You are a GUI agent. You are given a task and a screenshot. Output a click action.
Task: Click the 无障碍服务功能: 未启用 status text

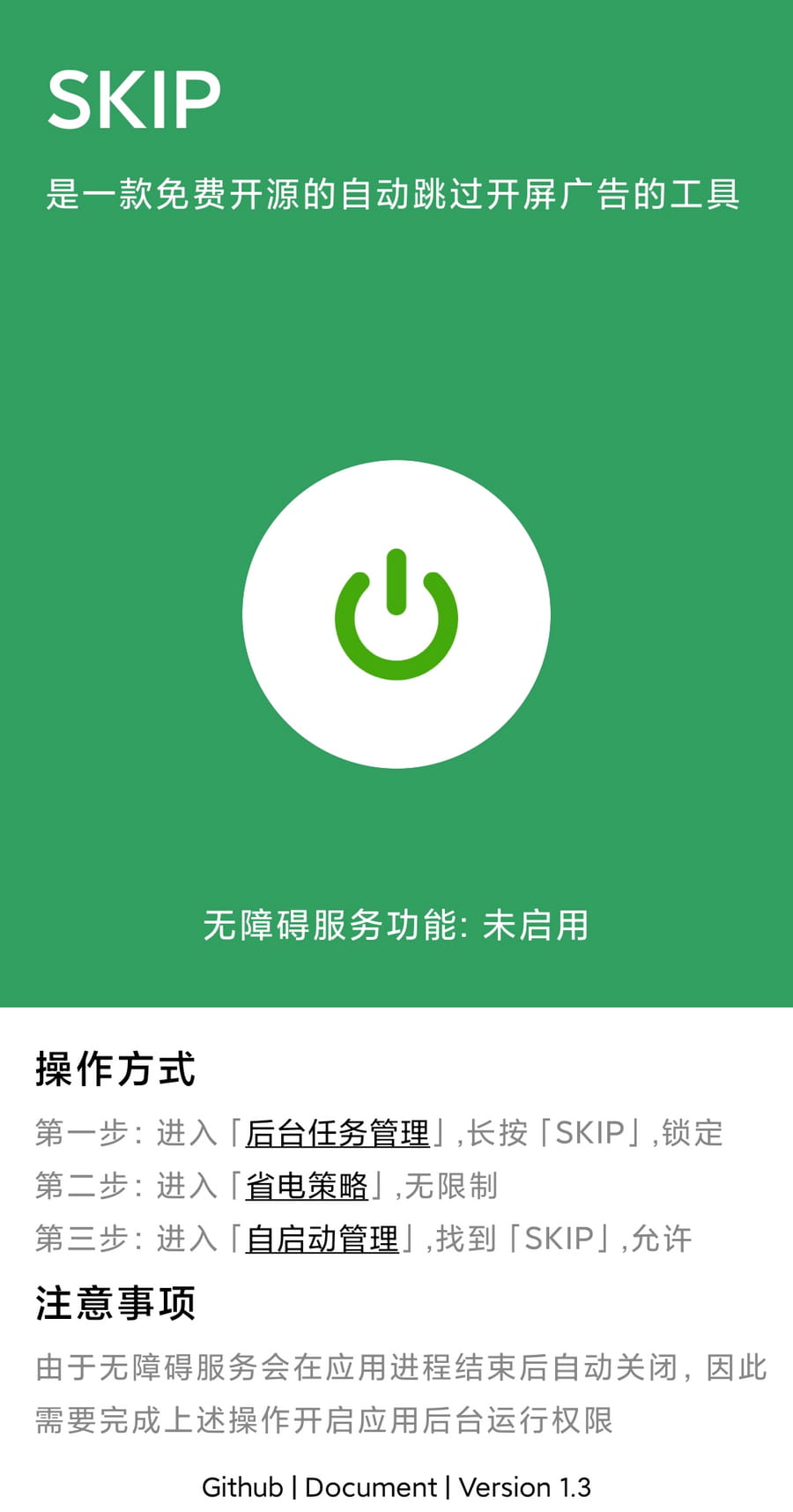point(396,926)
